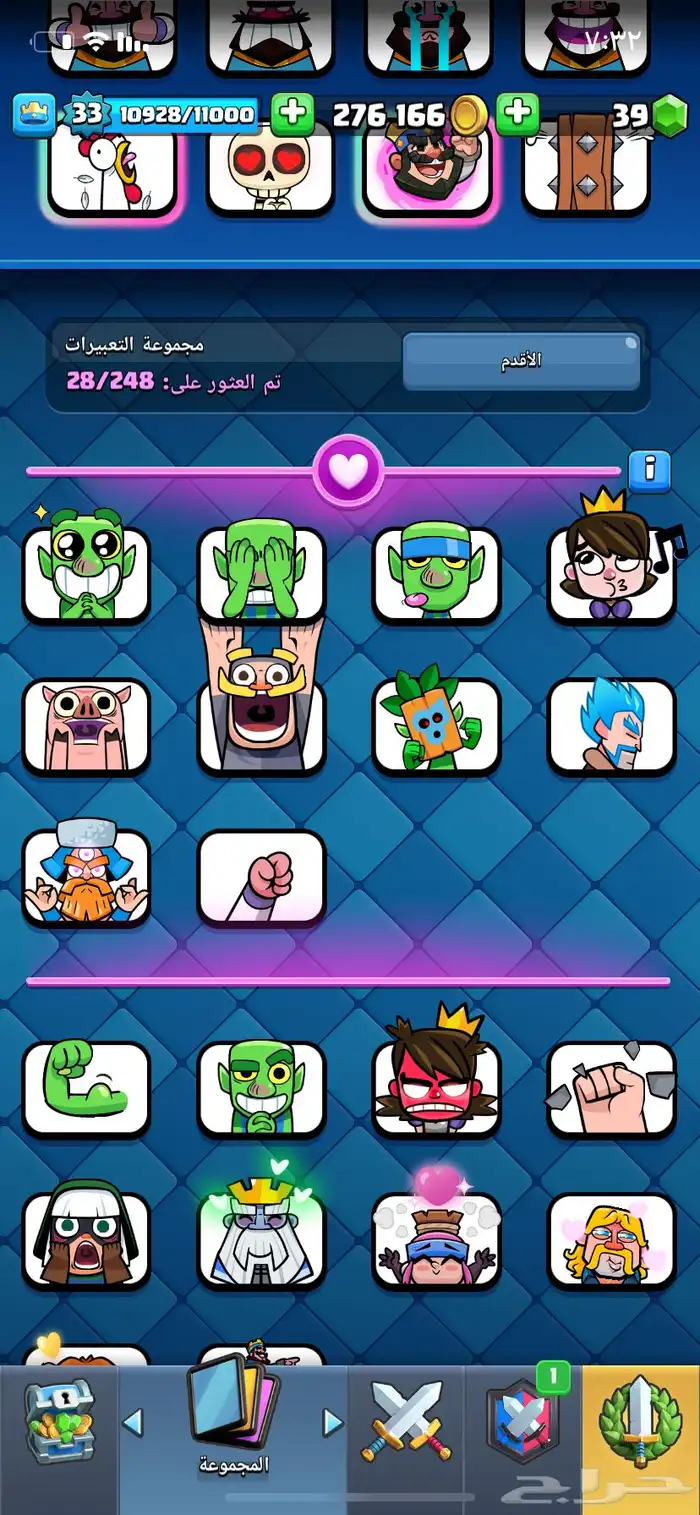Open the emote collection info icon
The image size is (700, 1515).
pyautogui.click(x=649, y=468)
